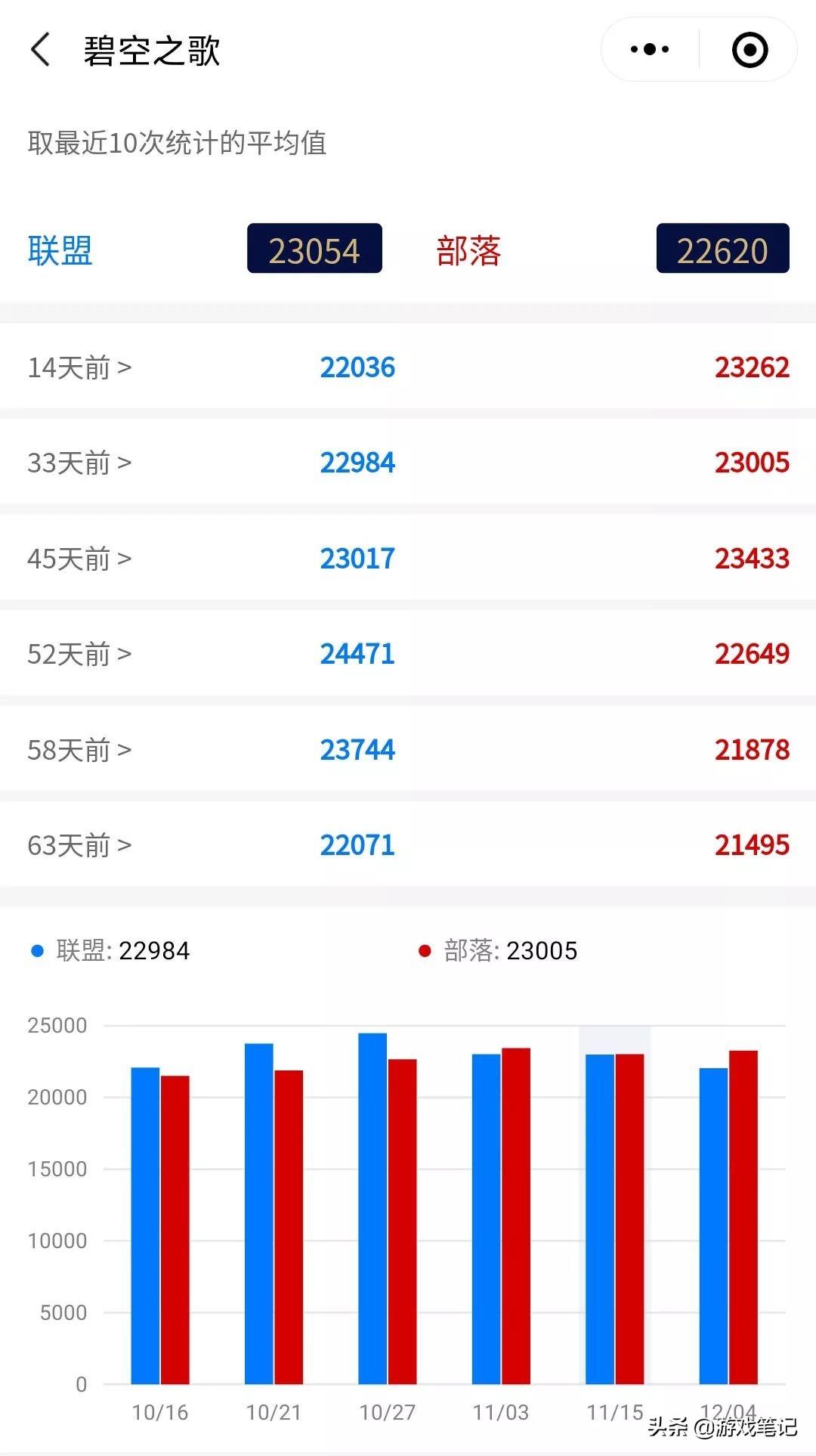Image resolution: width=816 pixels, height=1456 pixels.
Task: Open the 14天前 statistics row
Action: (408, 367)
